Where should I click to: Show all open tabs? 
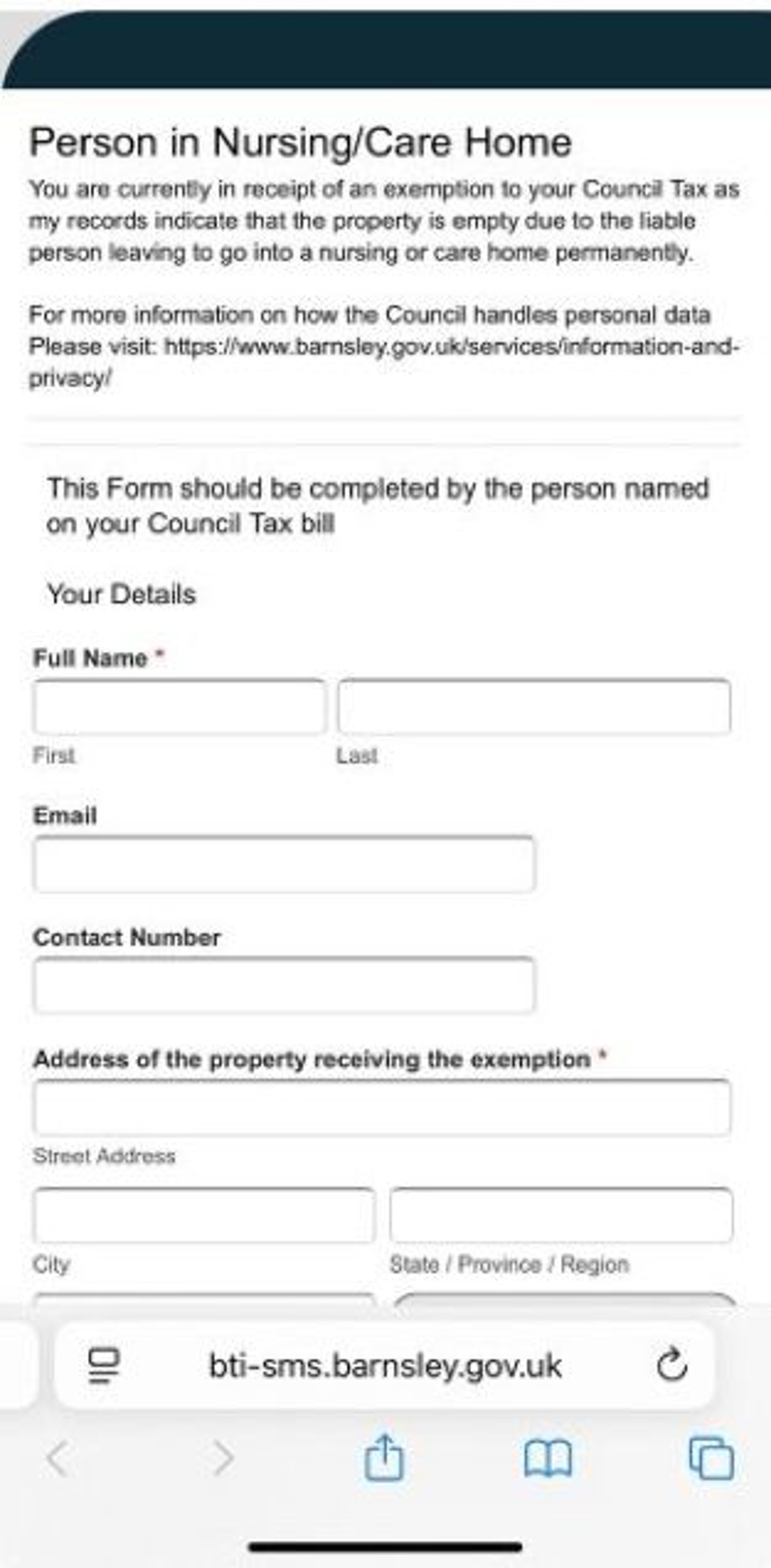711,1458
